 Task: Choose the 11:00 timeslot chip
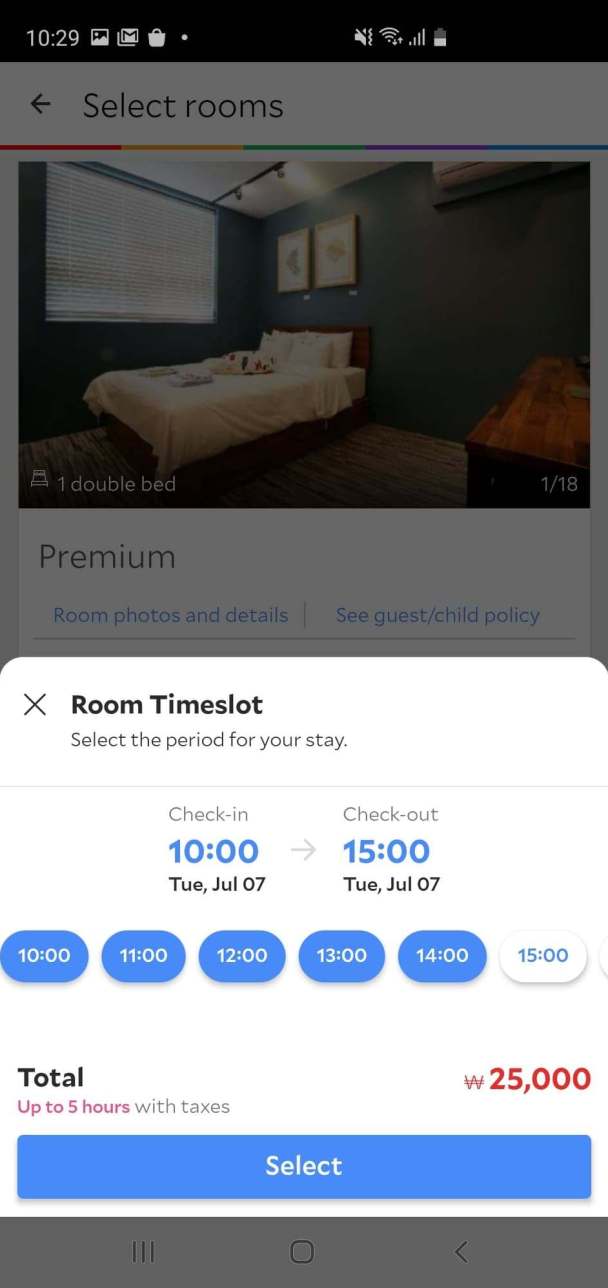(x=143, y=955)
